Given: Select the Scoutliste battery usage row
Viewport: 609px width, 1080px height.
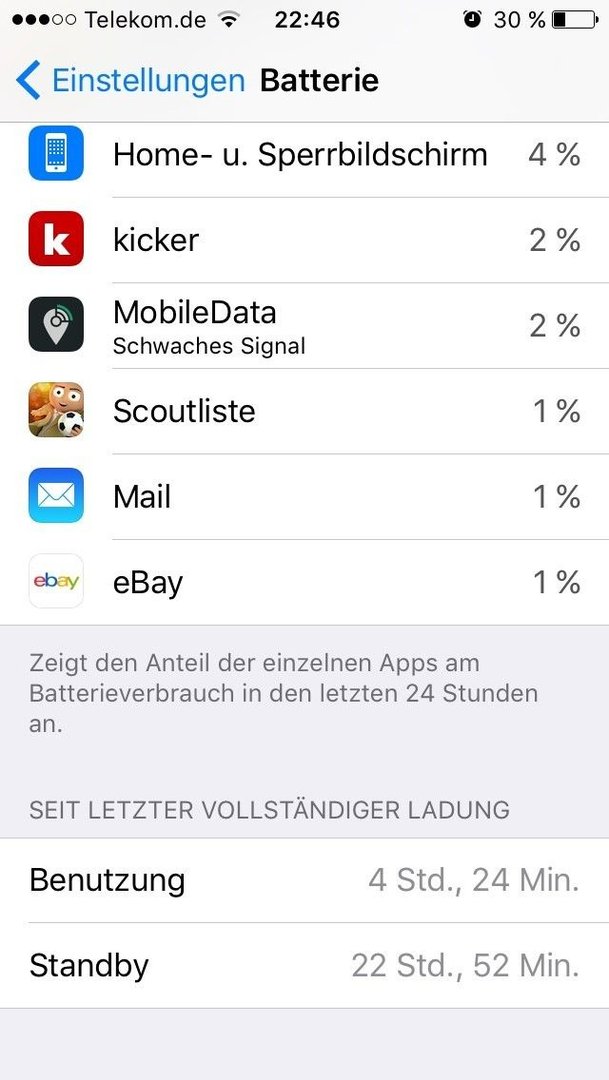Looking at the screenshot, I should pos(300,411).
